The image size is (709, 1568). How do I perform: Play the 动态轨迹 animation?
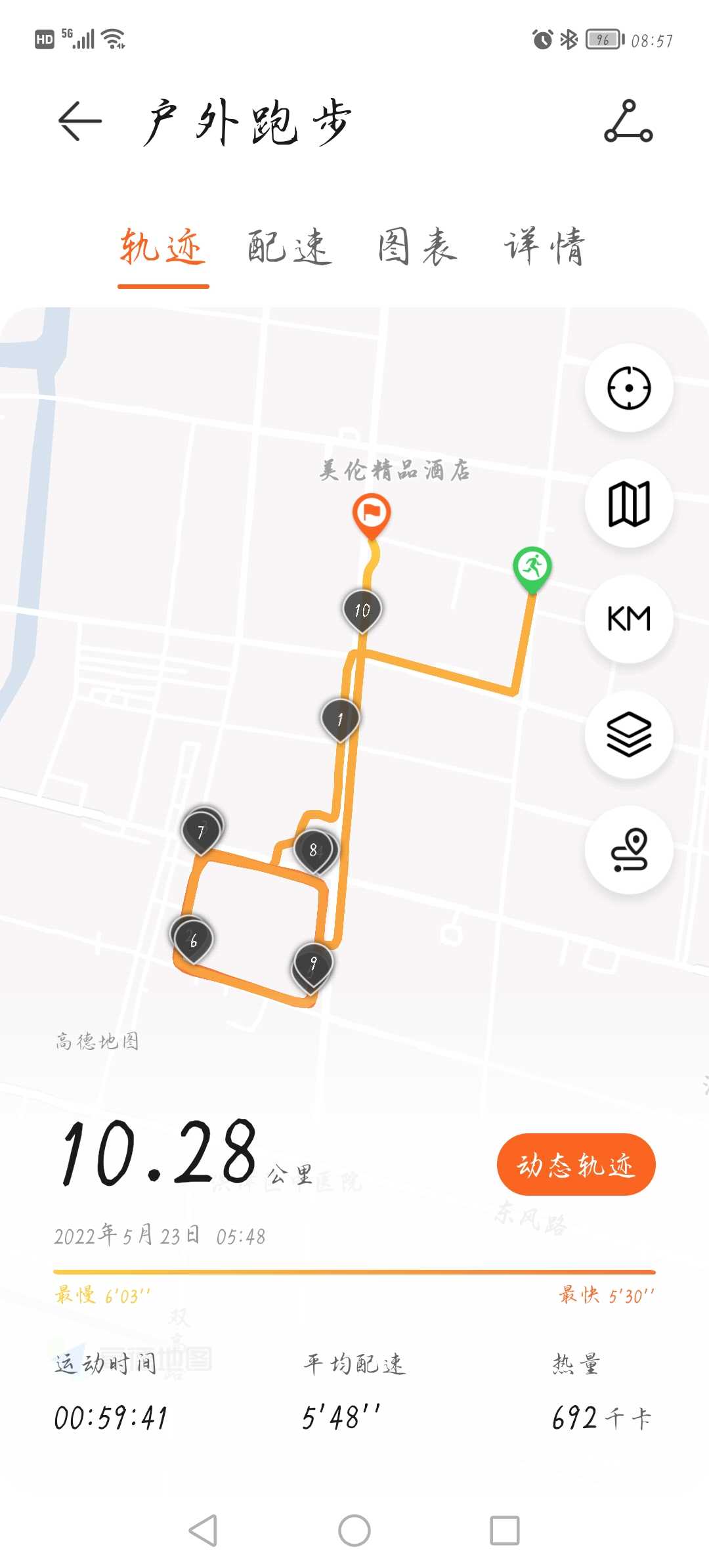tap(576, 1164)
